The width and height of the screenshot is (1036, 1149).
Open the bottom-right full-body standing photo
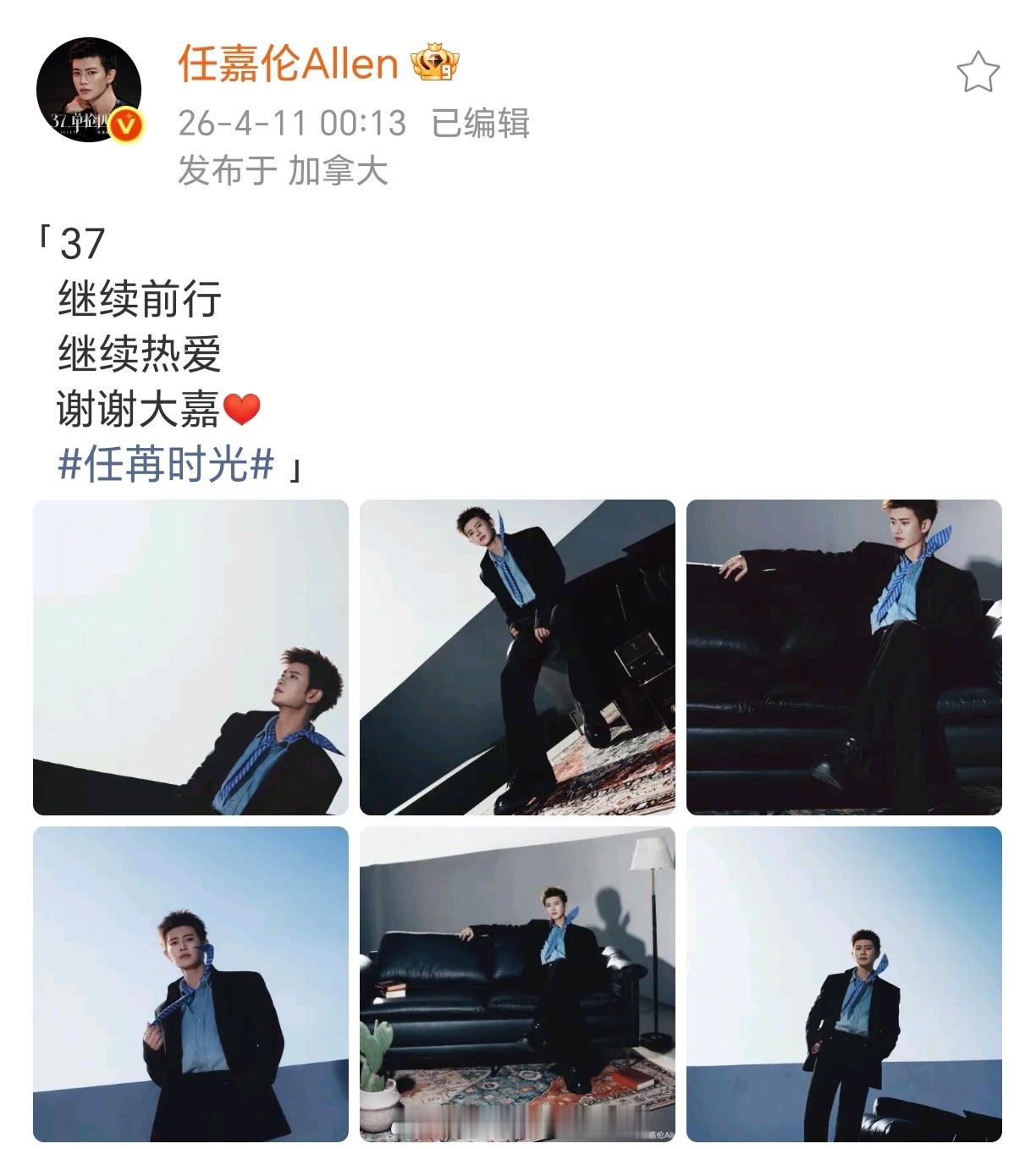(x=843, y=986)
